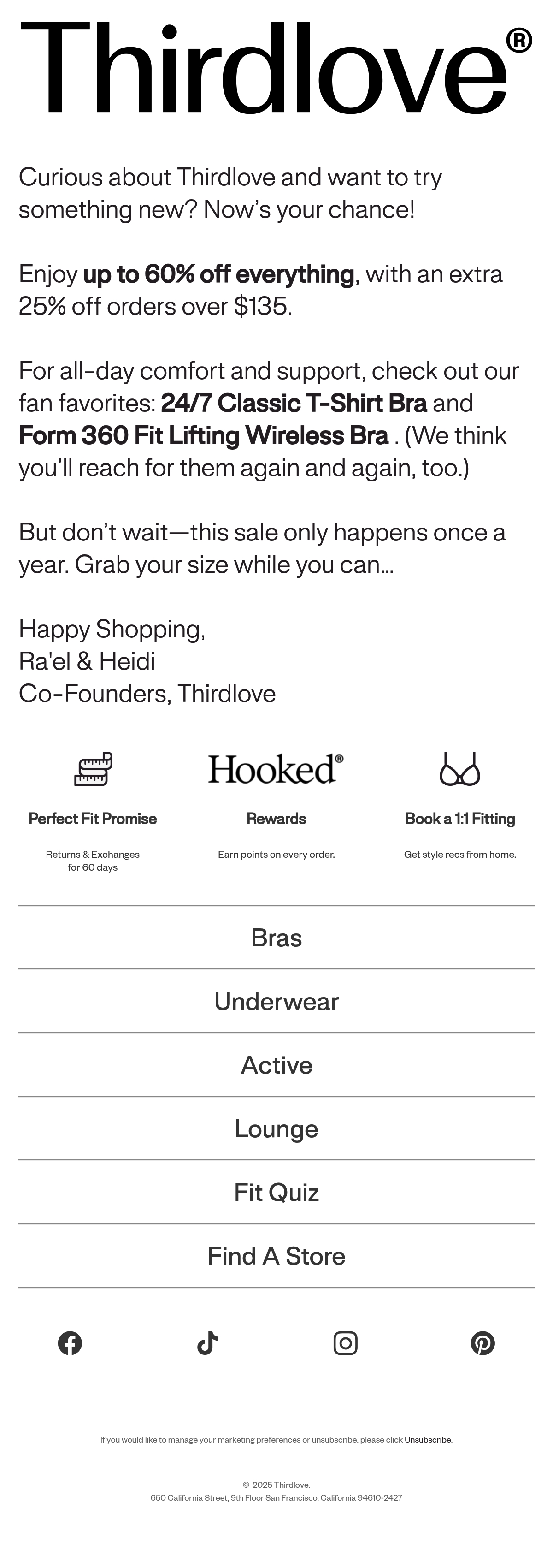Open the 24/7 Classic T-Shirt Bra link
Screen dimensions: 553x1568
294,403
